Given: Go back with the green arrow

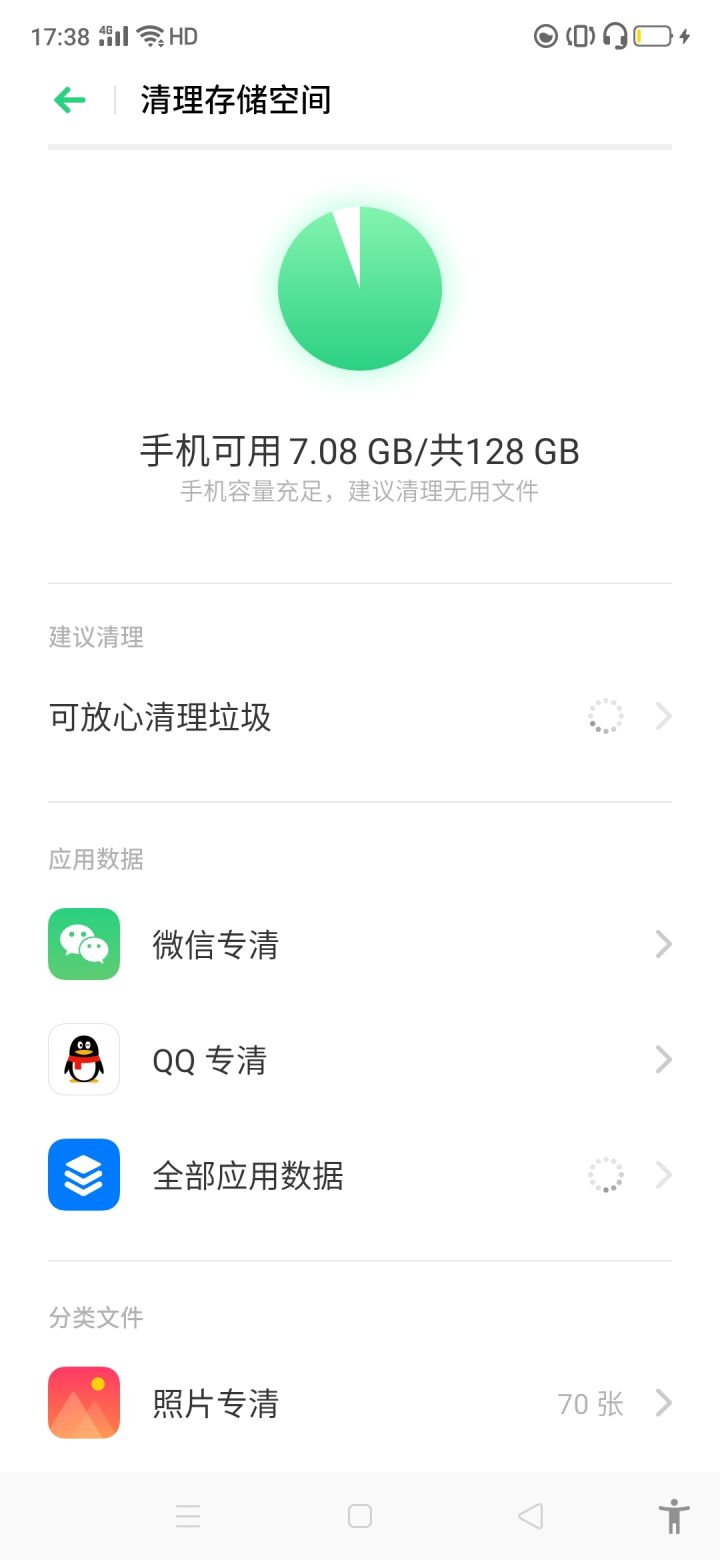Looking at the screenshot, I should click(70, 100).
